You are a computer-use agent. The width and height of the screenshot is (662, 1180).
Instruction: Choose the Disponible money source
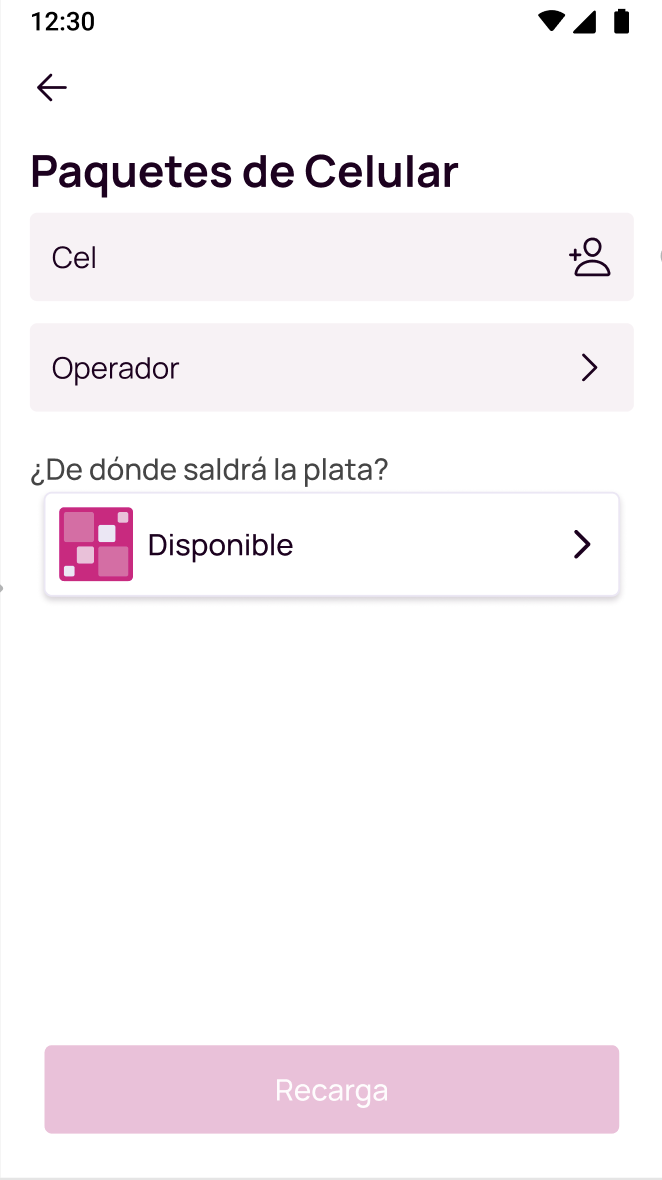pyautogui.click(x=332, y=544)
